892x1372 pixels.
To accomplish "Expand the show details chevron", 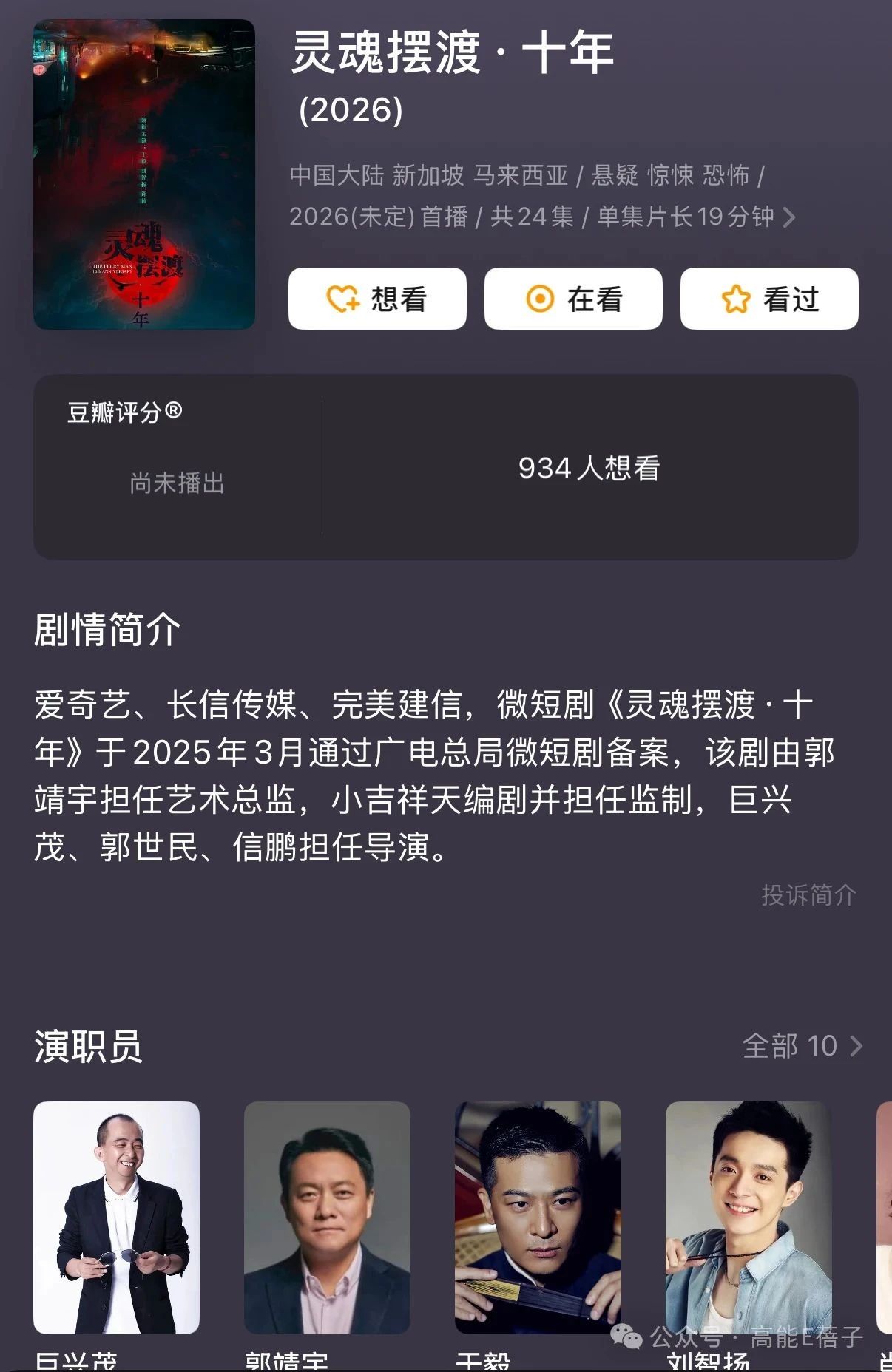I will (789, 217).
